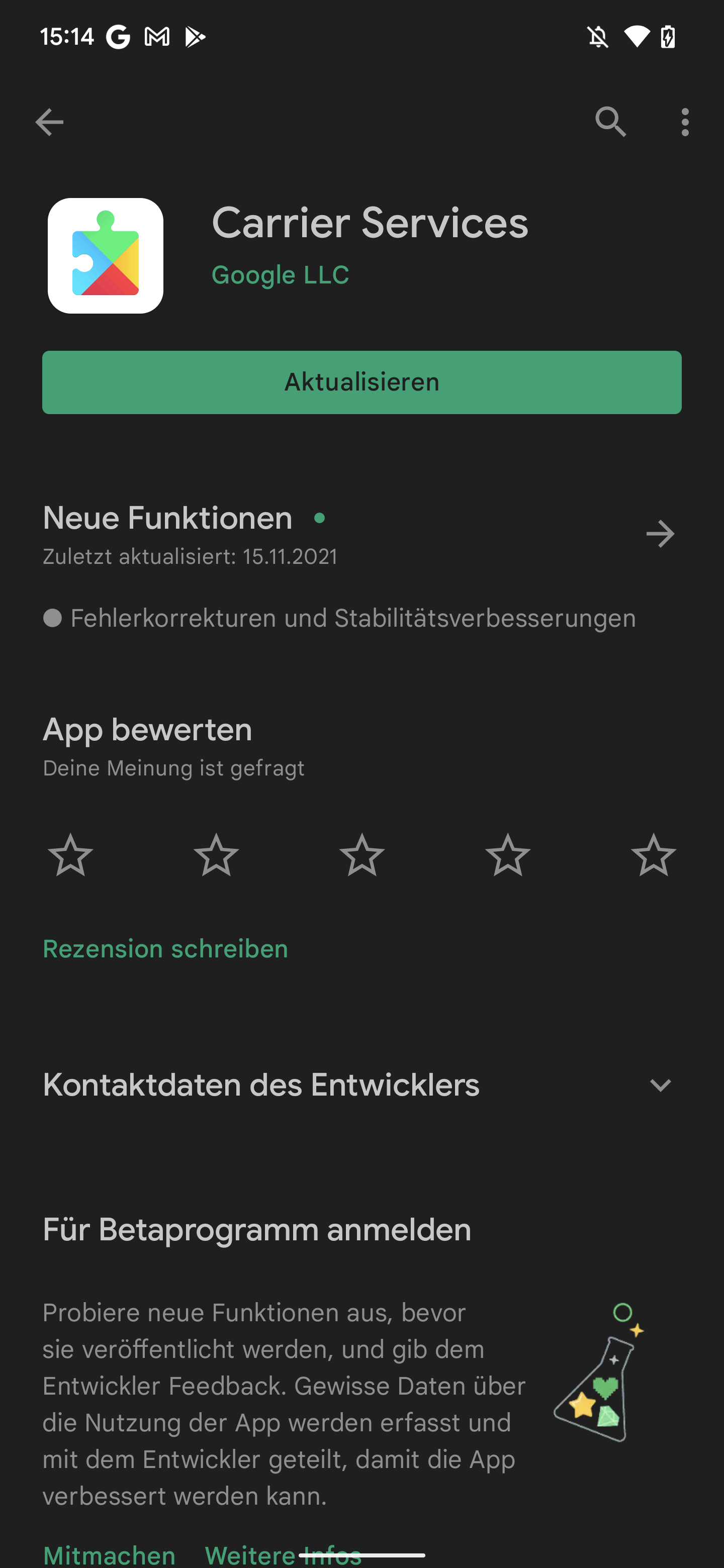This screenshot has height=1568, width=724.
Task: Rate the app four stars
Action: coord(507,855)
